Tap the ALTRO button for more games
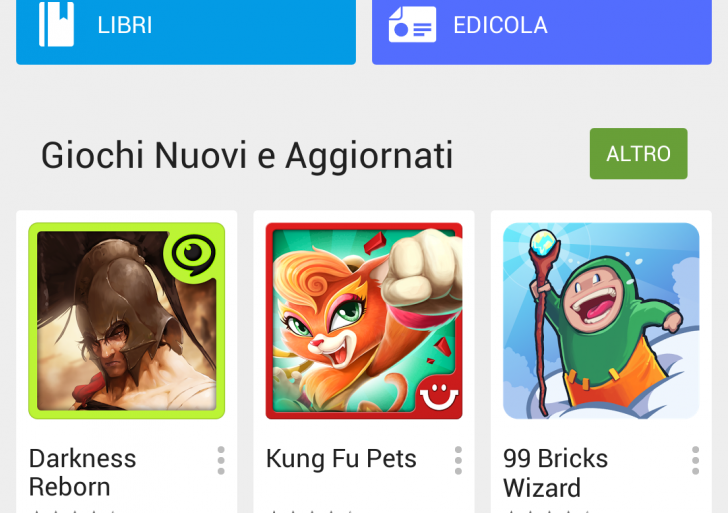Viewport: 728px width, 513px height. 638,154
